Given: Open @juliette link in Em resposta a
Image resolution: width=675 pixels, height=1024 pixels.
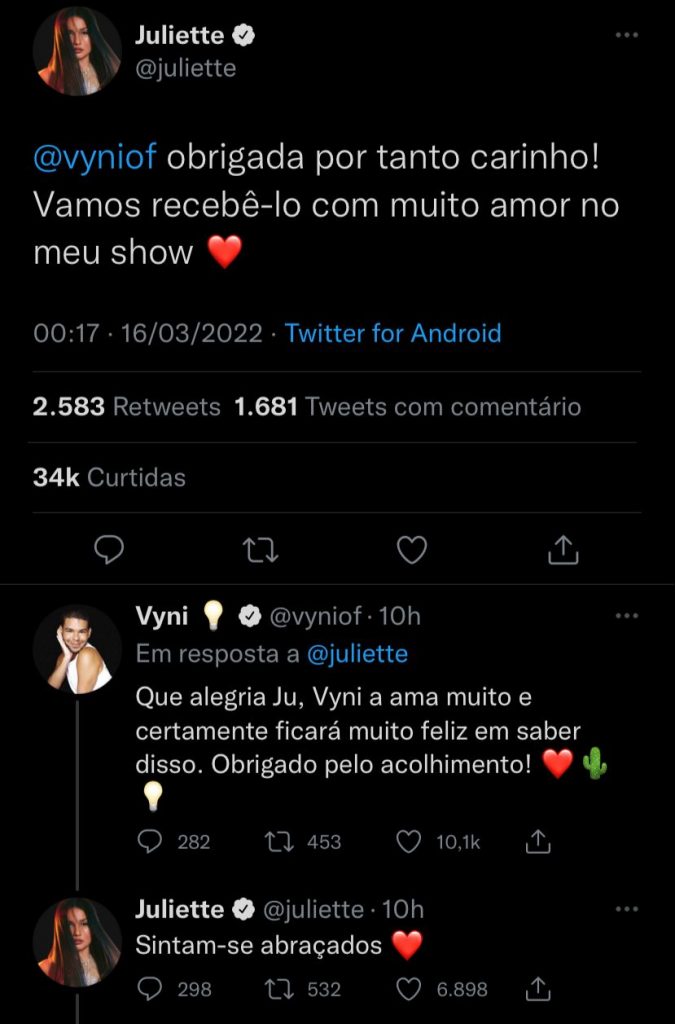Looking at the screenshot, I should pyautogui.click(x=356, y=654).
